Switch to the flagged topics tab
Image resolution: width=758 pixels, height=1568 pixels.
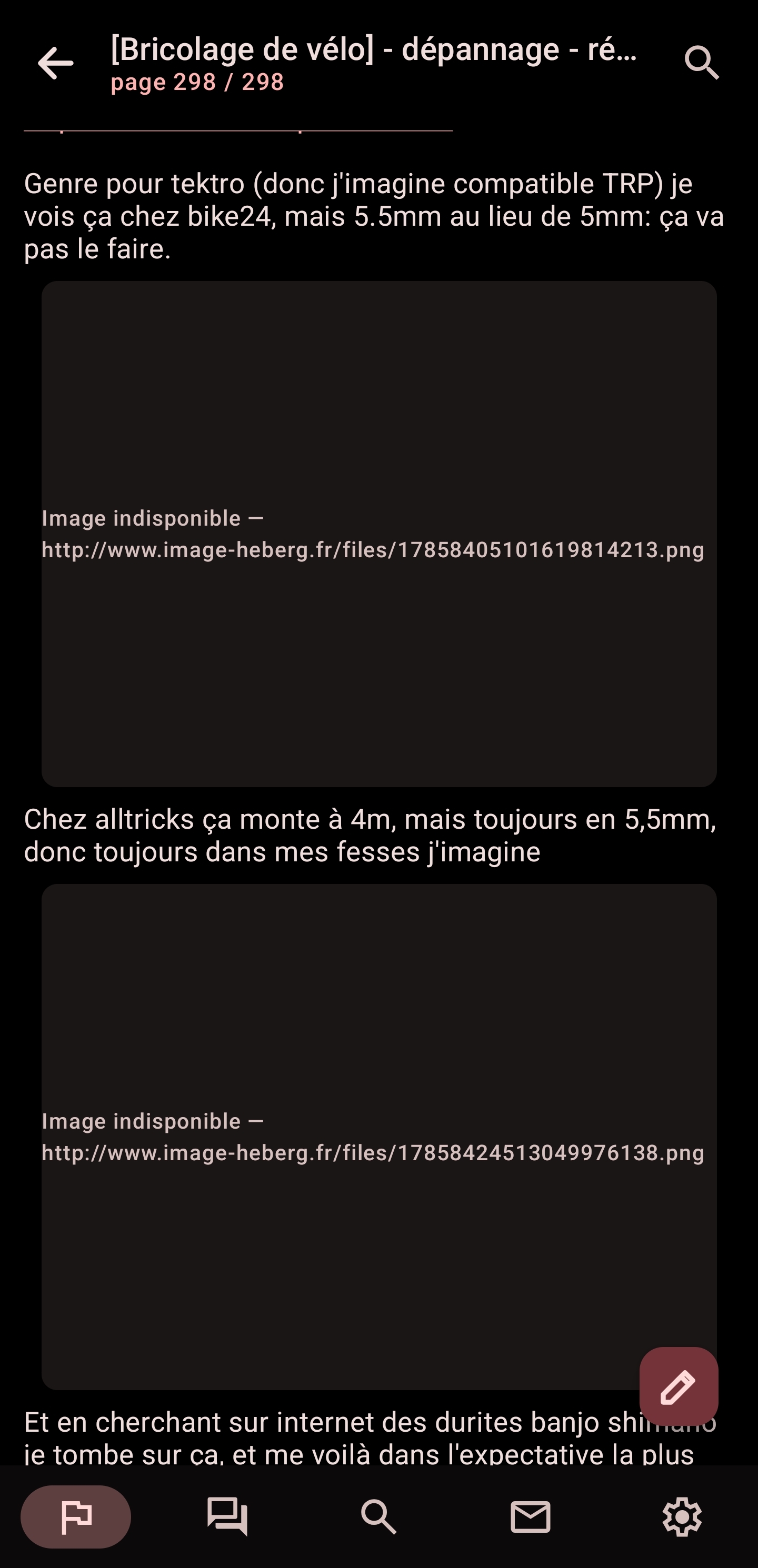click(x=76, y=1517)
